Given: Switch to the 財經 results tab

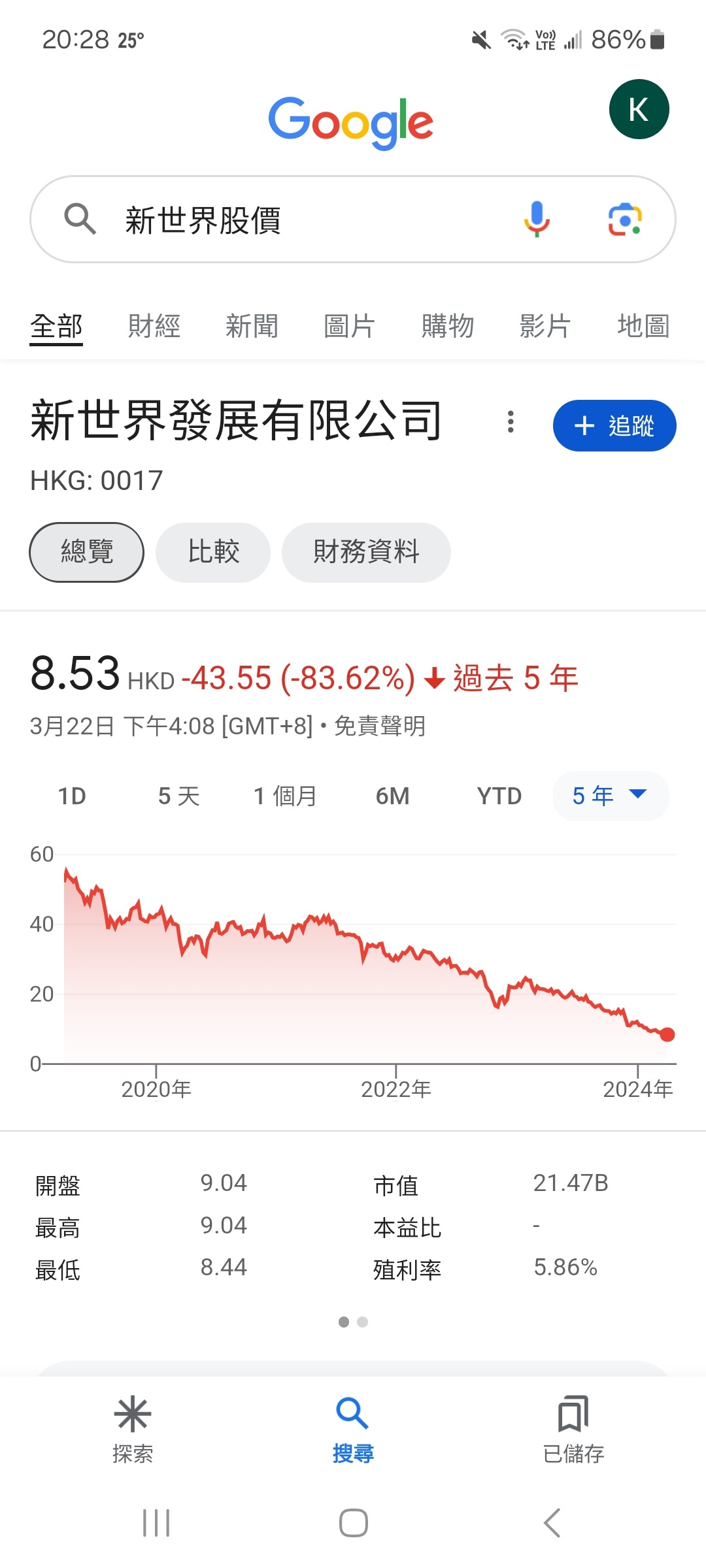Looking at the screenshot, I should 154,326.
